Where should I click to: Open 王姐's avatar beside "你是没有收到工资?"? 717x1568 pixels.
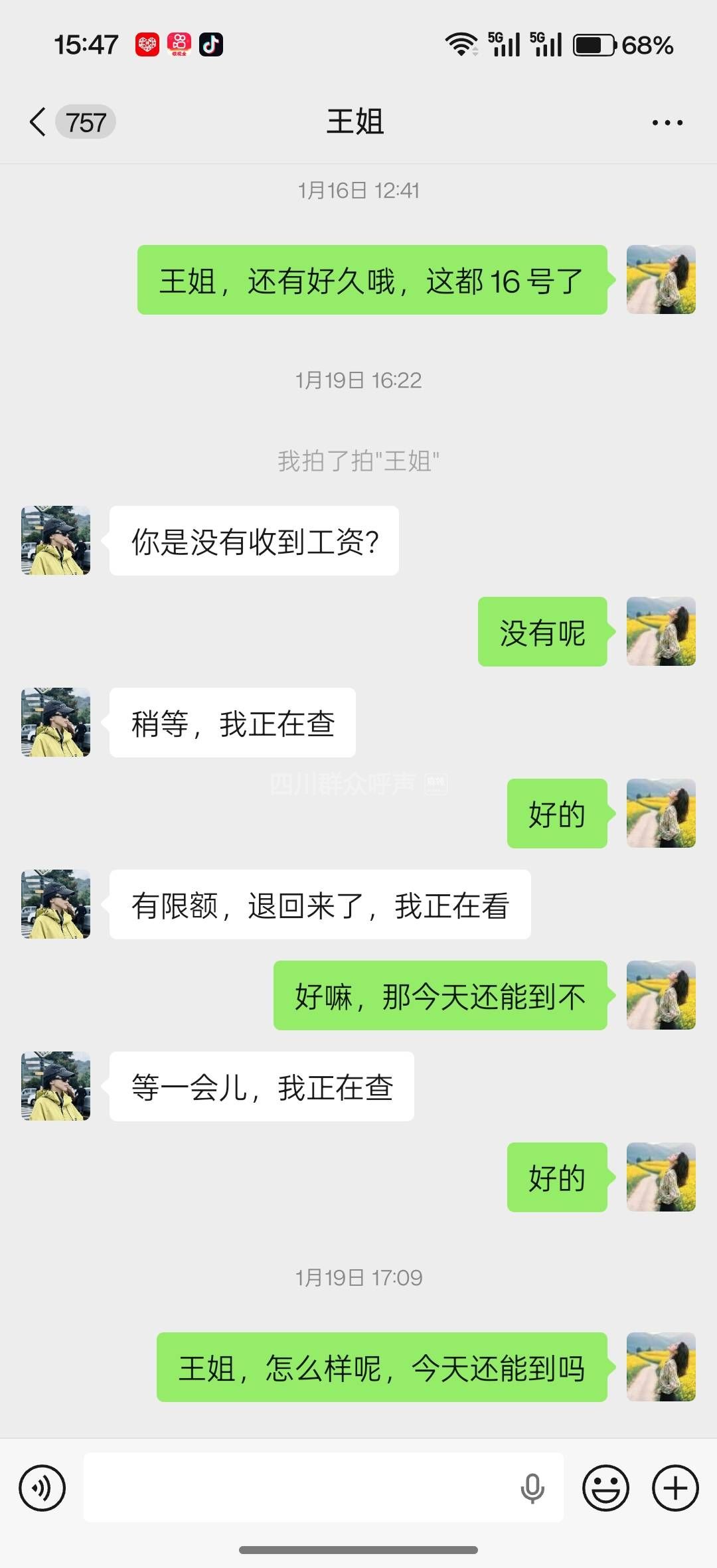coord(56,540)
